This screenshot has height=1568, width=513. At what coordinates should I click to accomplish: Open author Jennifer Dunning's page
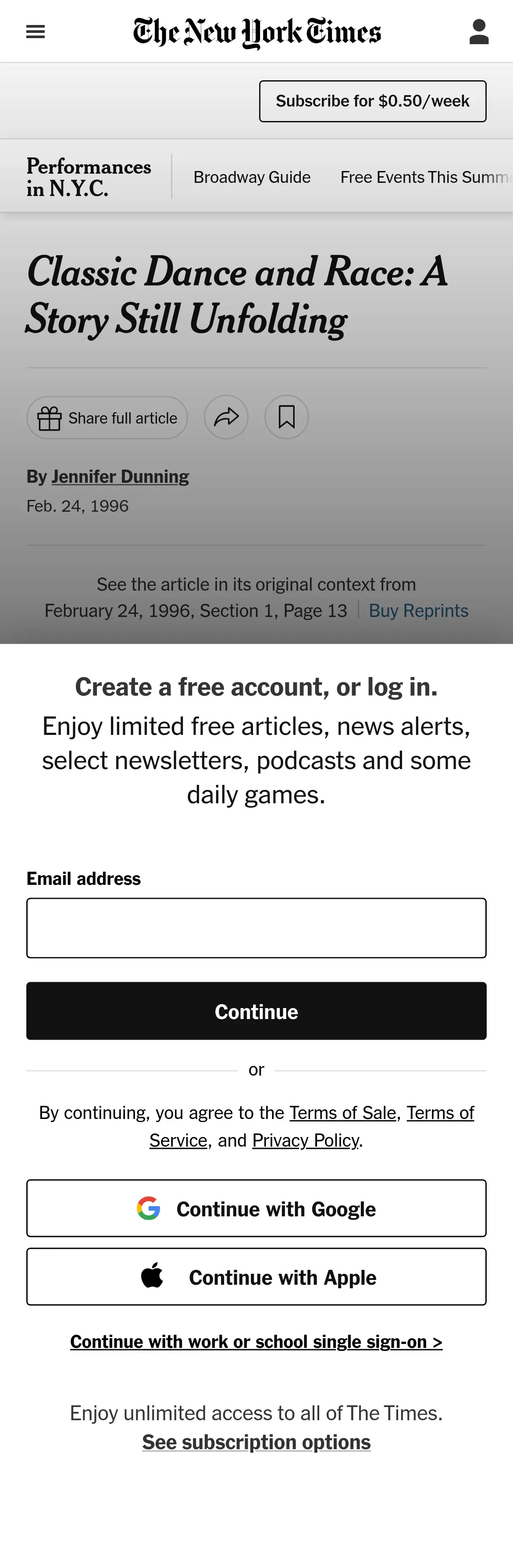[x=120, y=477]
